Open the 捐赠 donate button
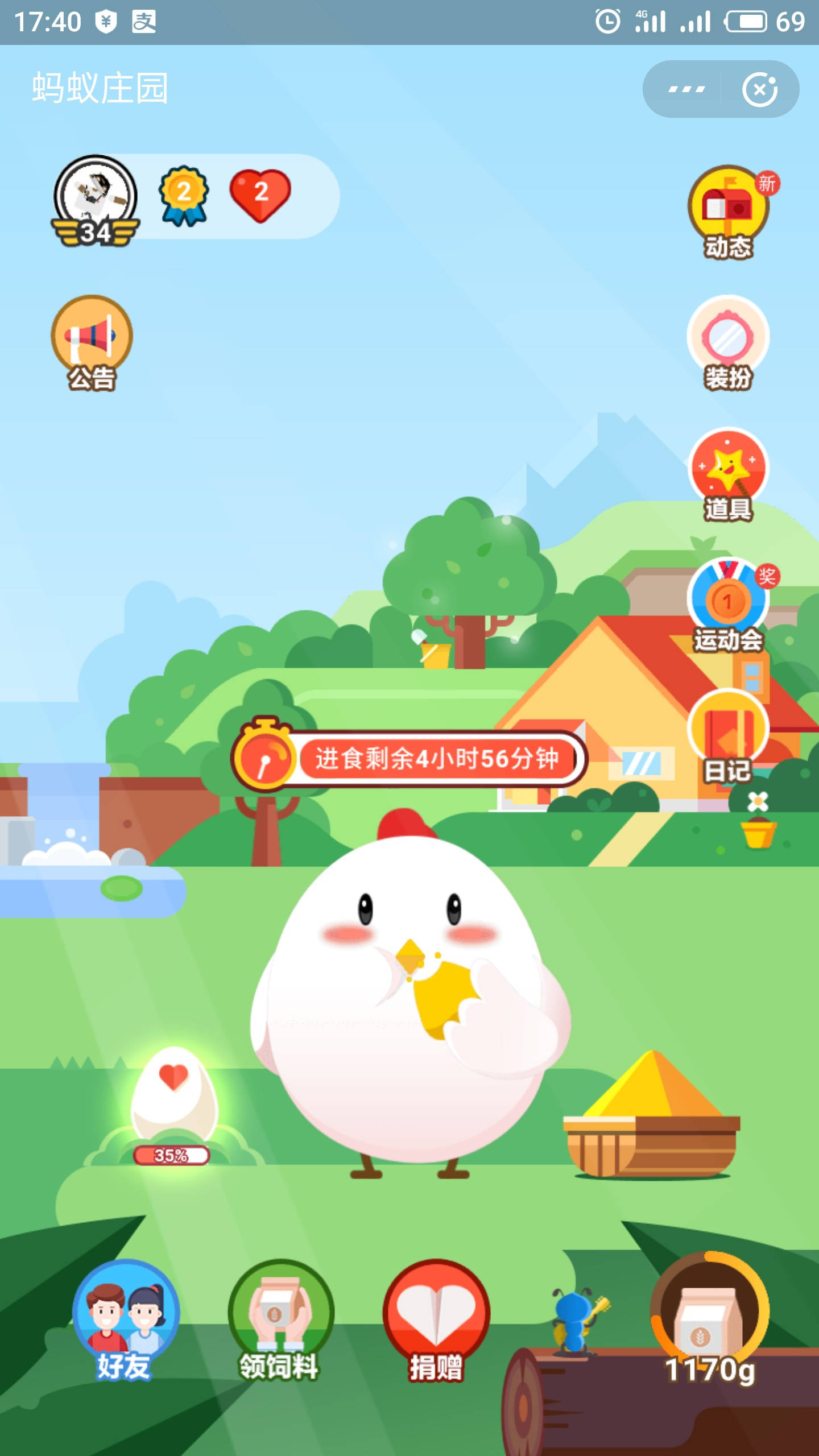Viewport: 819px width, 1456px height. [436, 1321]
